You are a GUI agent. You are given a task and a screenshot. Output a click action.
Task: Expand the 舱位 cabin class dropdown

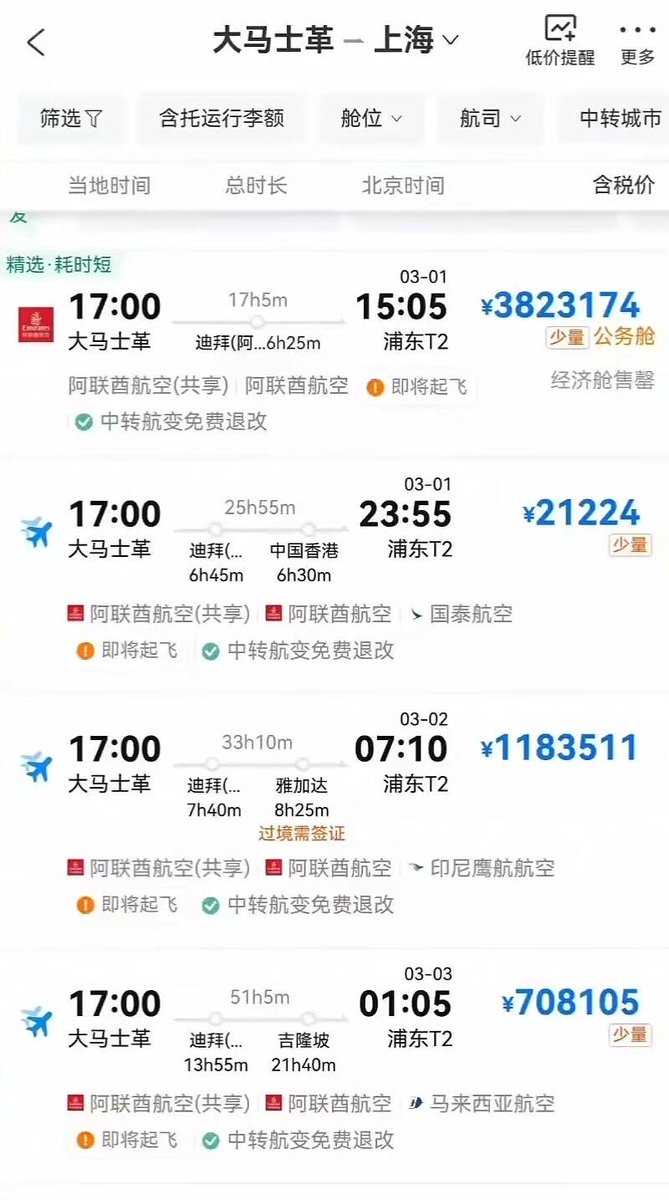click(371, 118)
